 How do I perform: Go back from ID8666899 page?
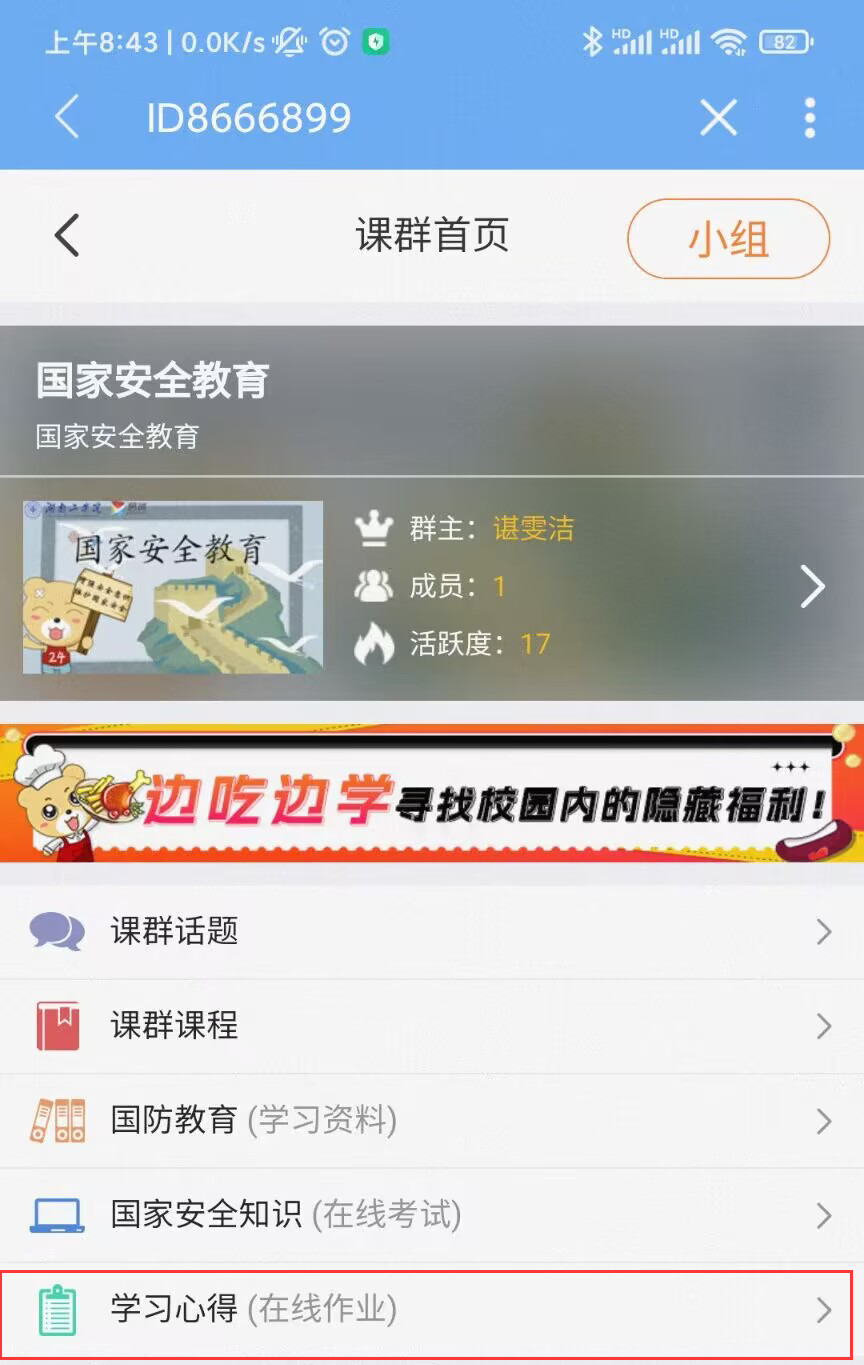[66, 118]
